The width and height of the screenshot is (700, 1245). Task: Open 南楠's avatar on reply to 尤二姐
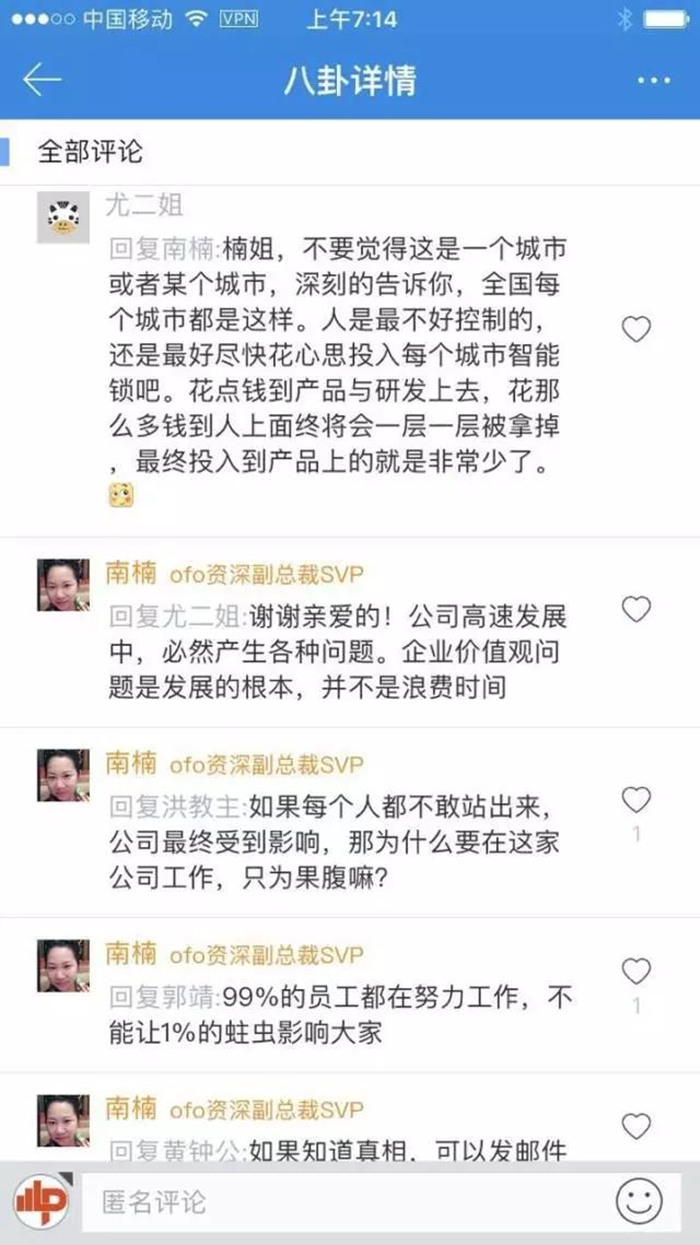(63, 585)
